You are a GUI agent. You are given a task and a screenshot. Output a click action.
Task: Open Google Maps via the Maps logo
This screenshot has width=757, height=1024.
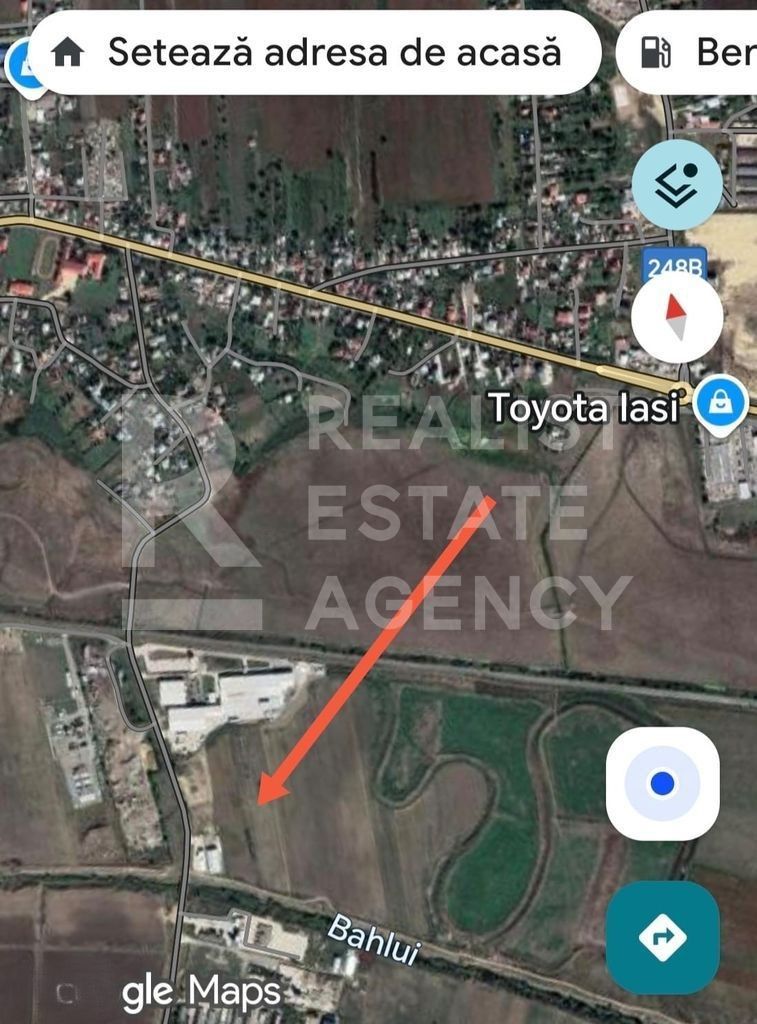point(203,991)
